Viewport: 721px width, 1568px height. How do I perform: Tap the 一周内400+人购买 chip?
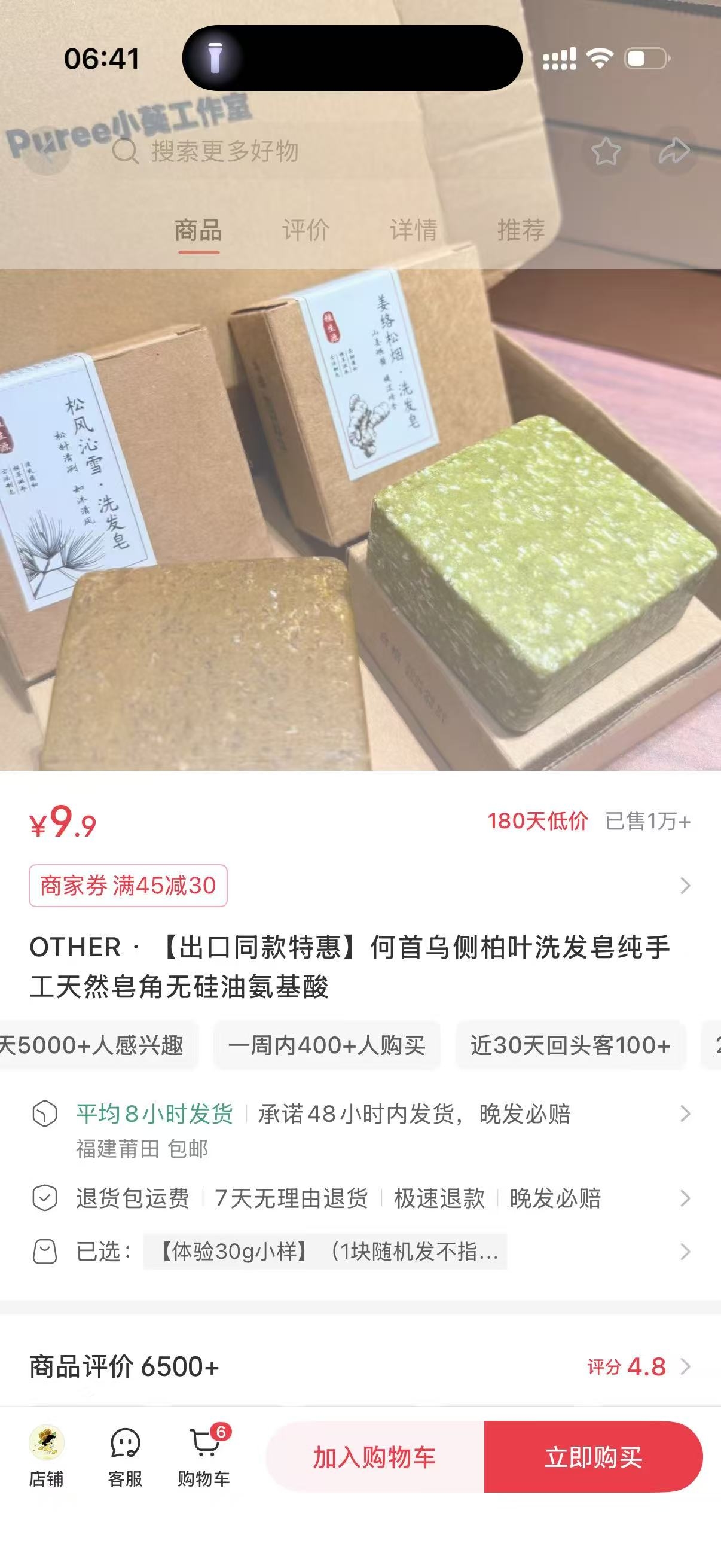click(327, 1045)
